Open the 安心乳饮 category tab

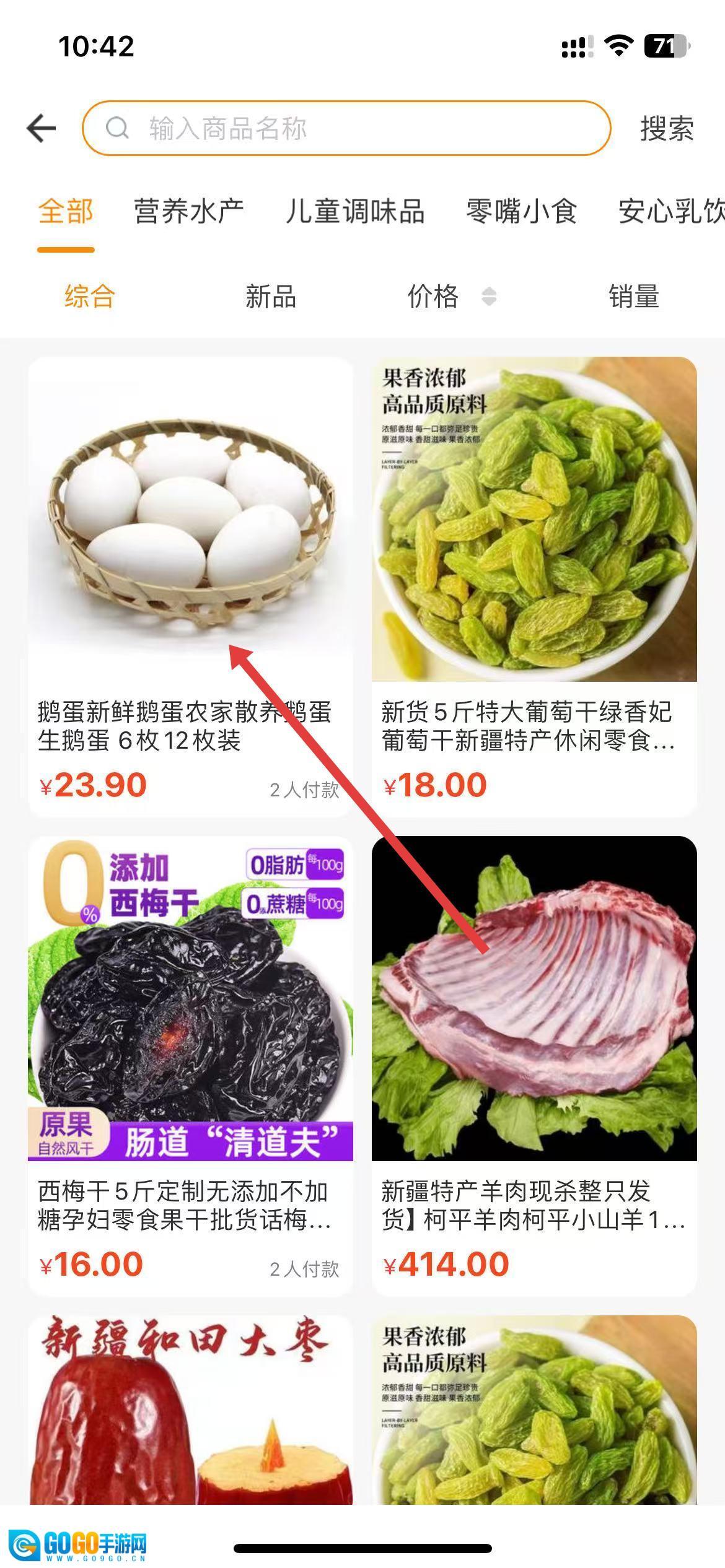(670, 212)
